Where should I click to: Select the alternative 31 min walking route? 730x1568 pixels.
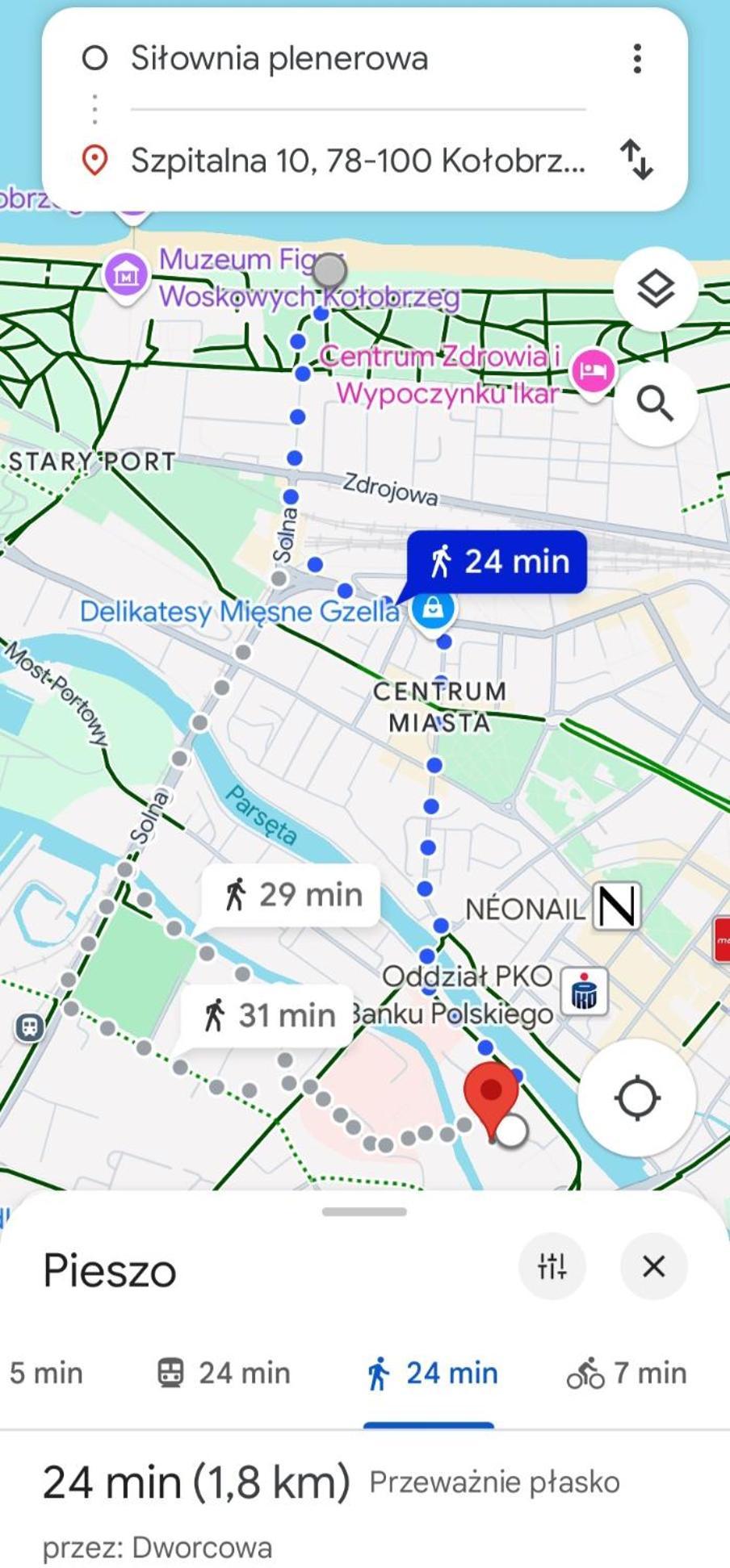coord(270,1015)
